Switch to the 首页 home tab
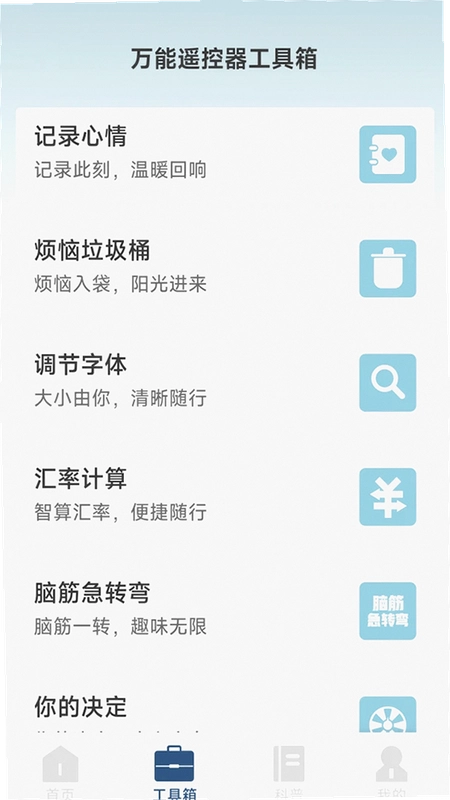Image resolution: width=450 pixels, height=800 pixels. [60, 771]
